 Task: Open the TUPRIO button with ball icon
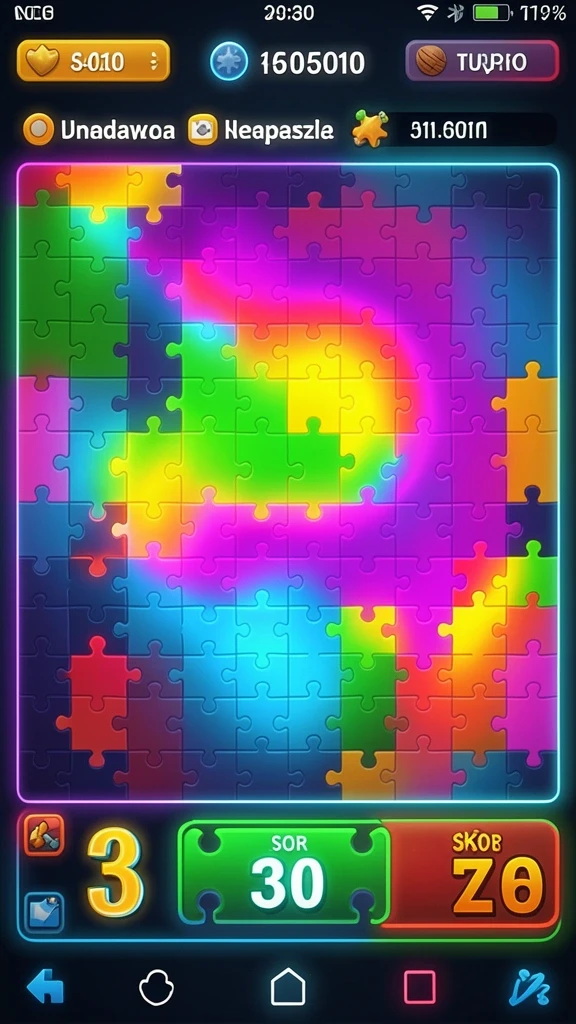(482, 61)
